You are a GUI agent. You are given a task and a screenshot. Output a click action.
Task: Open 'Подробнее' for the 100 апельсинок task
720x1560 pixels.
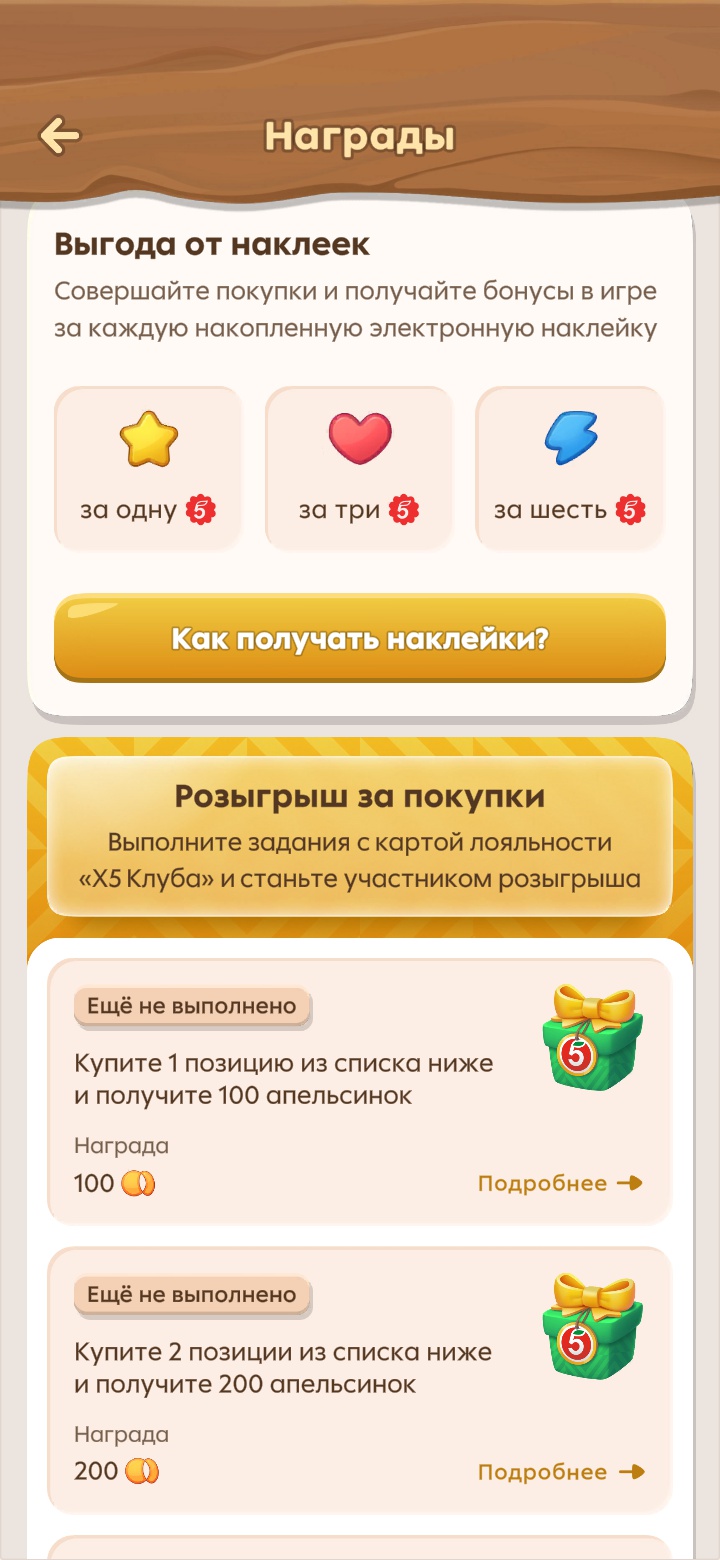(559, 1184)
